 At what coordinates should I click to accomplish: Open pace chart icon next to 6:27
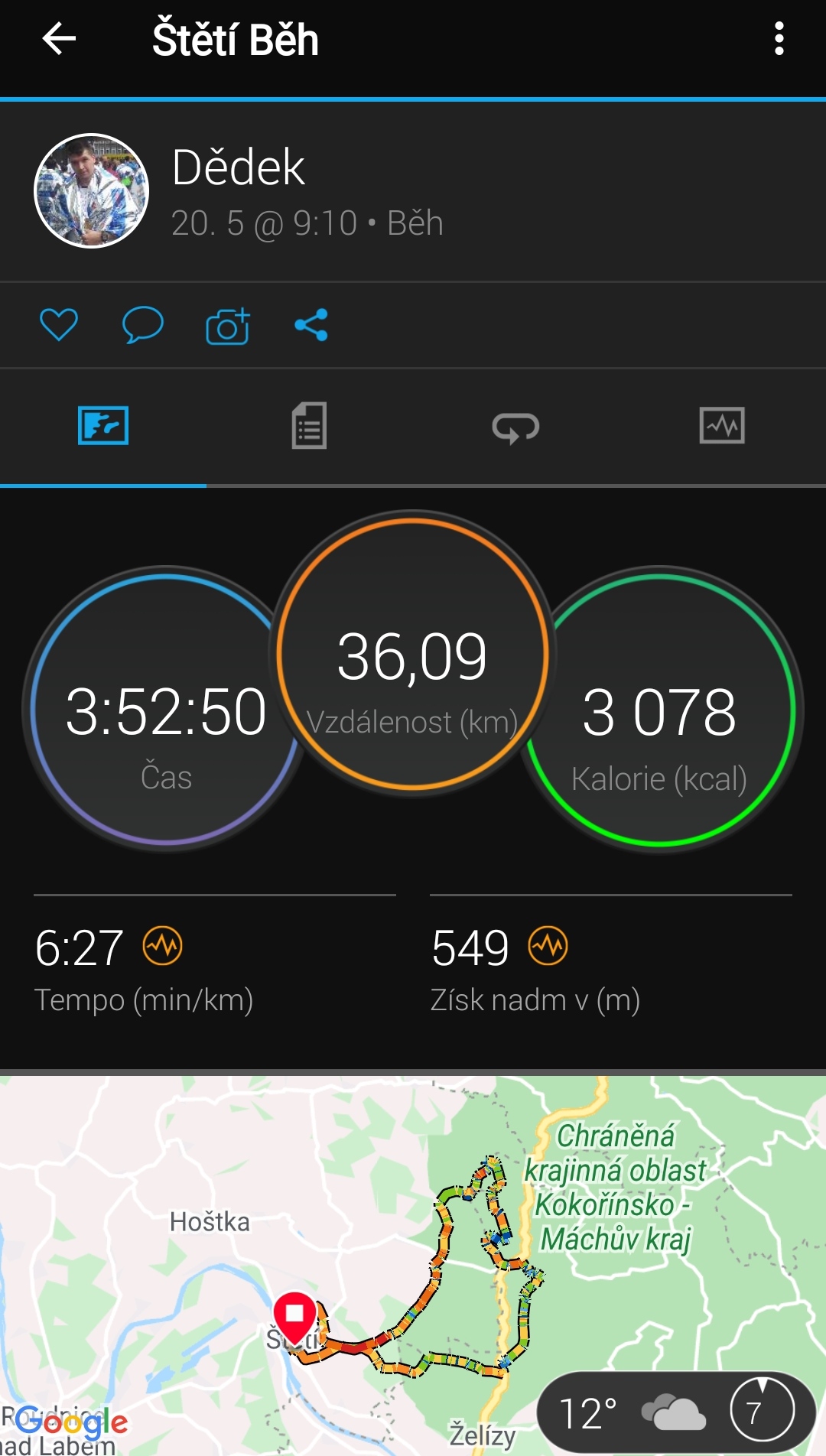pos(163,947)
